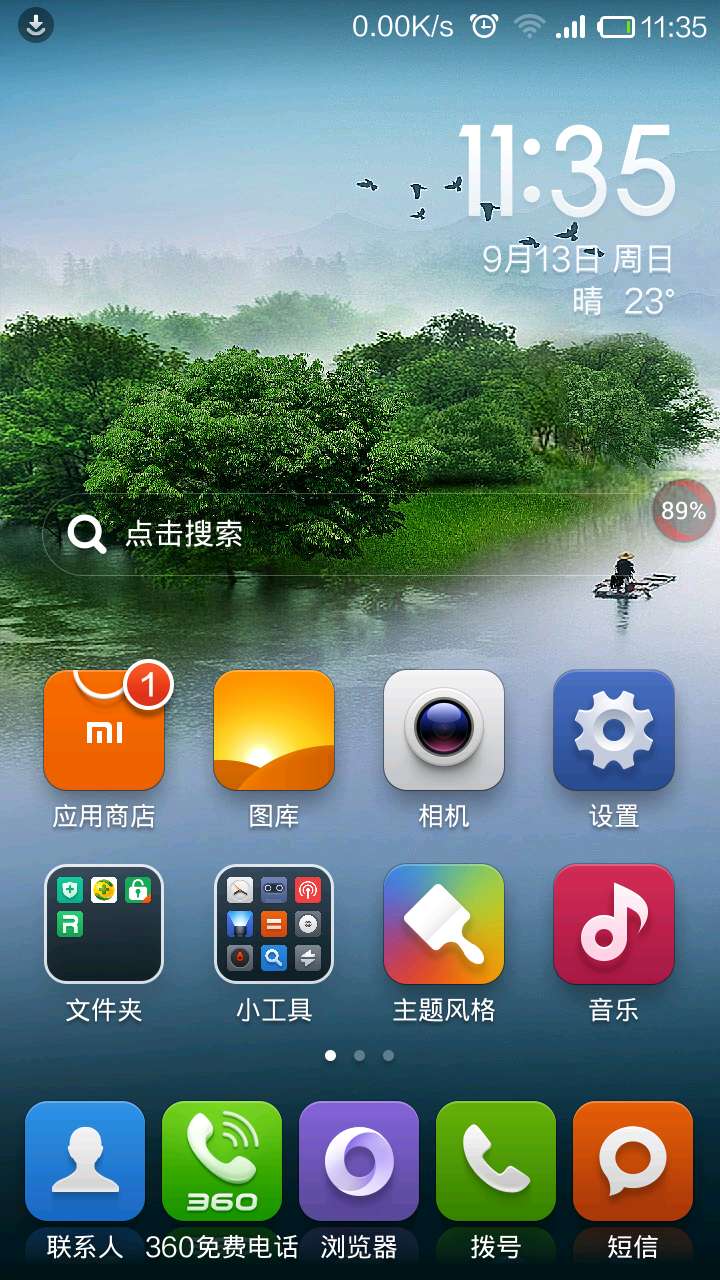Open 联系人 contacts
Viewport: 720px width, 1280px height.
tap(85, 1162)
